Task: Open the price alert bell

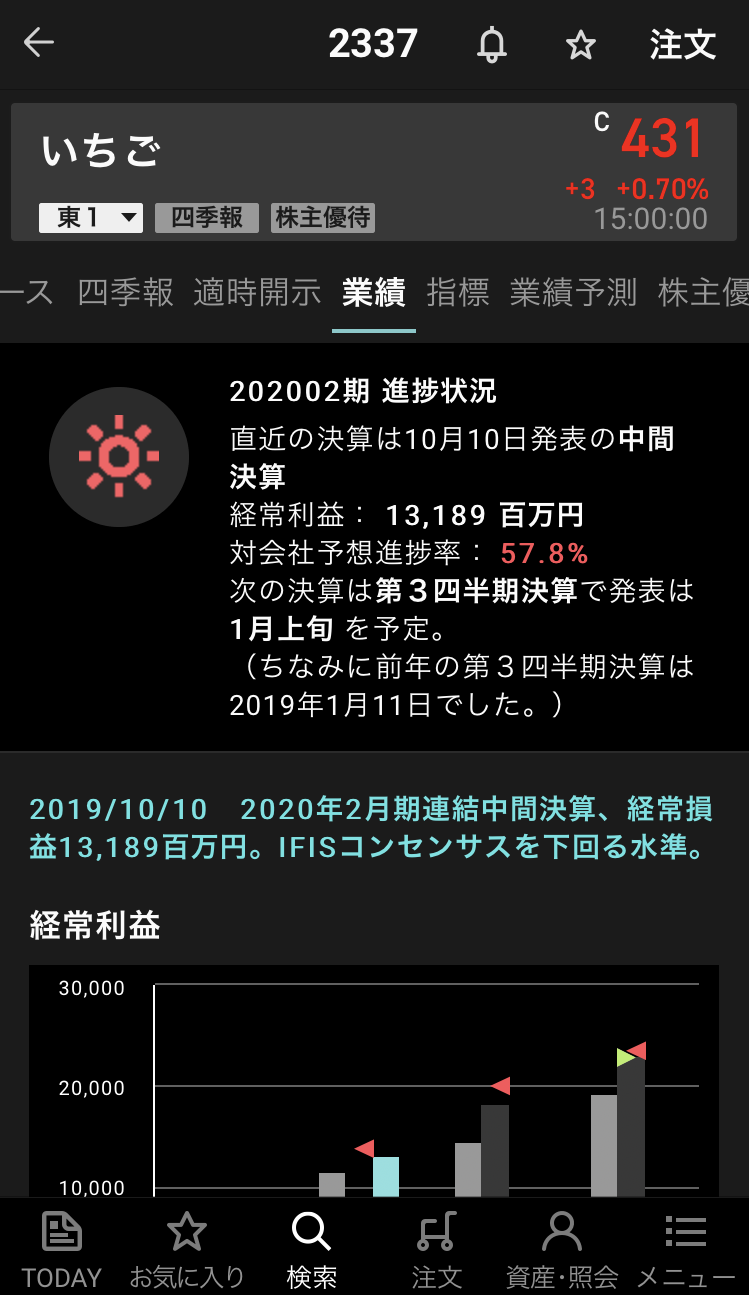Action: point(491,45)
